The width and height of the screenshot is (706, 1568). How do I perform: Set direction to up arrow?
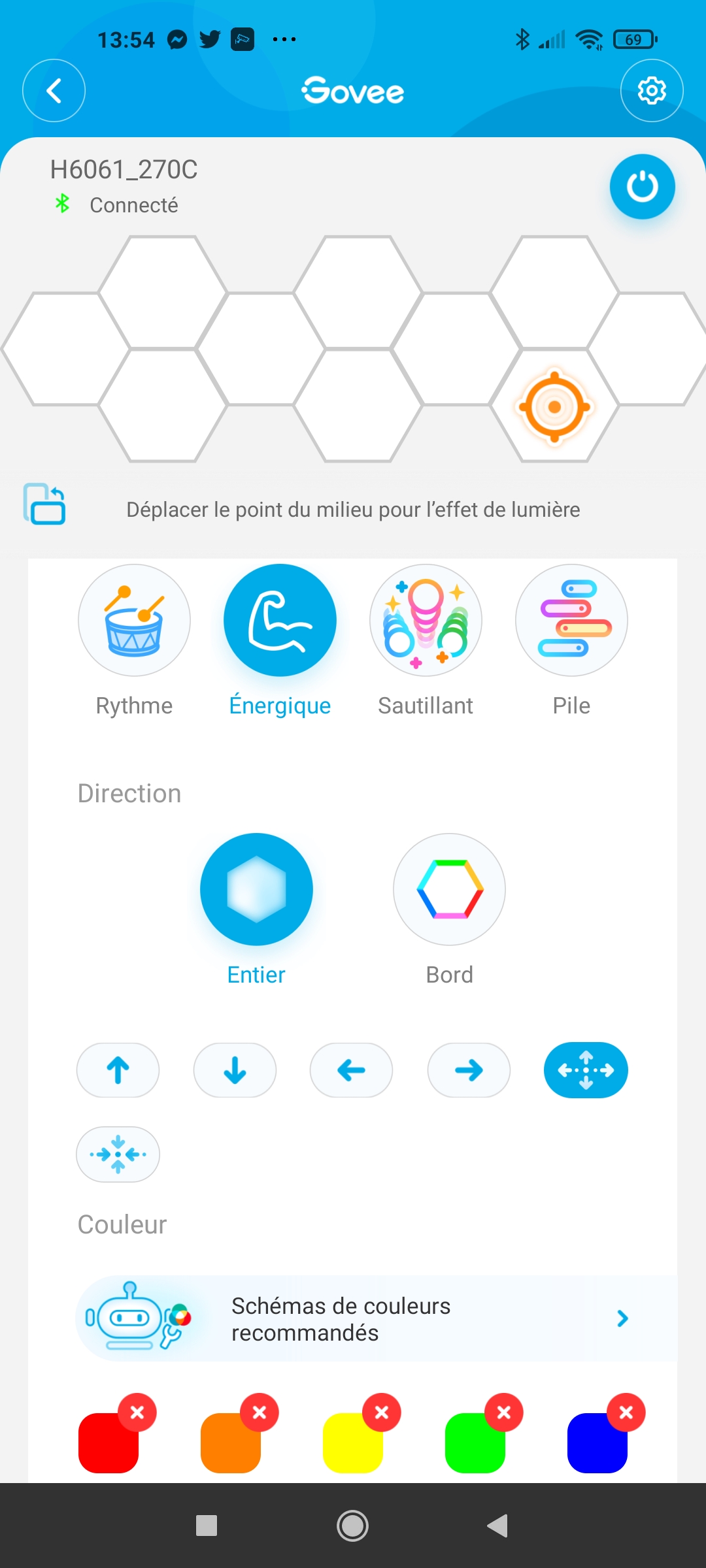click(118, 1070)
